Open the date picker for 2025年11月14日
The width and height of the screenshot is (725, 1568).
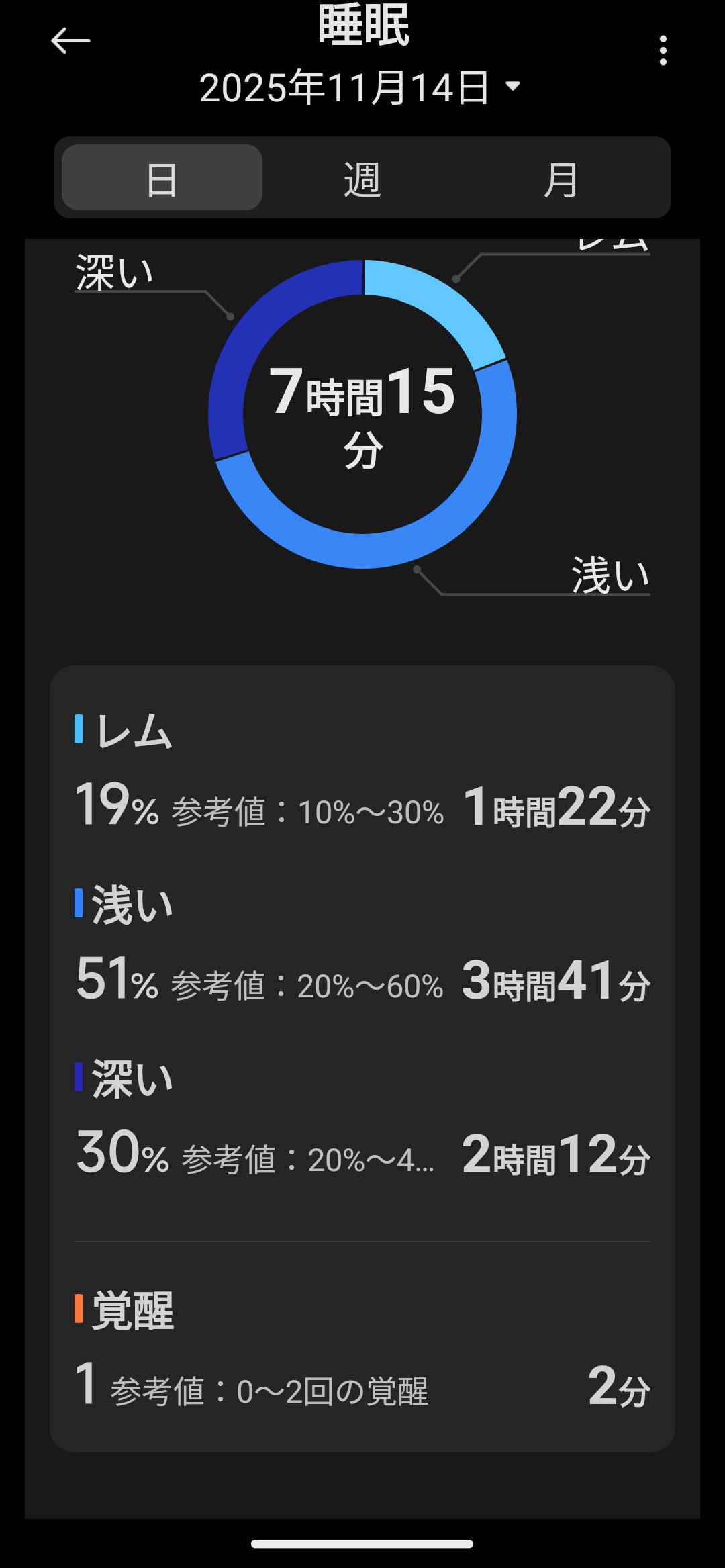(x=360, y=87)
